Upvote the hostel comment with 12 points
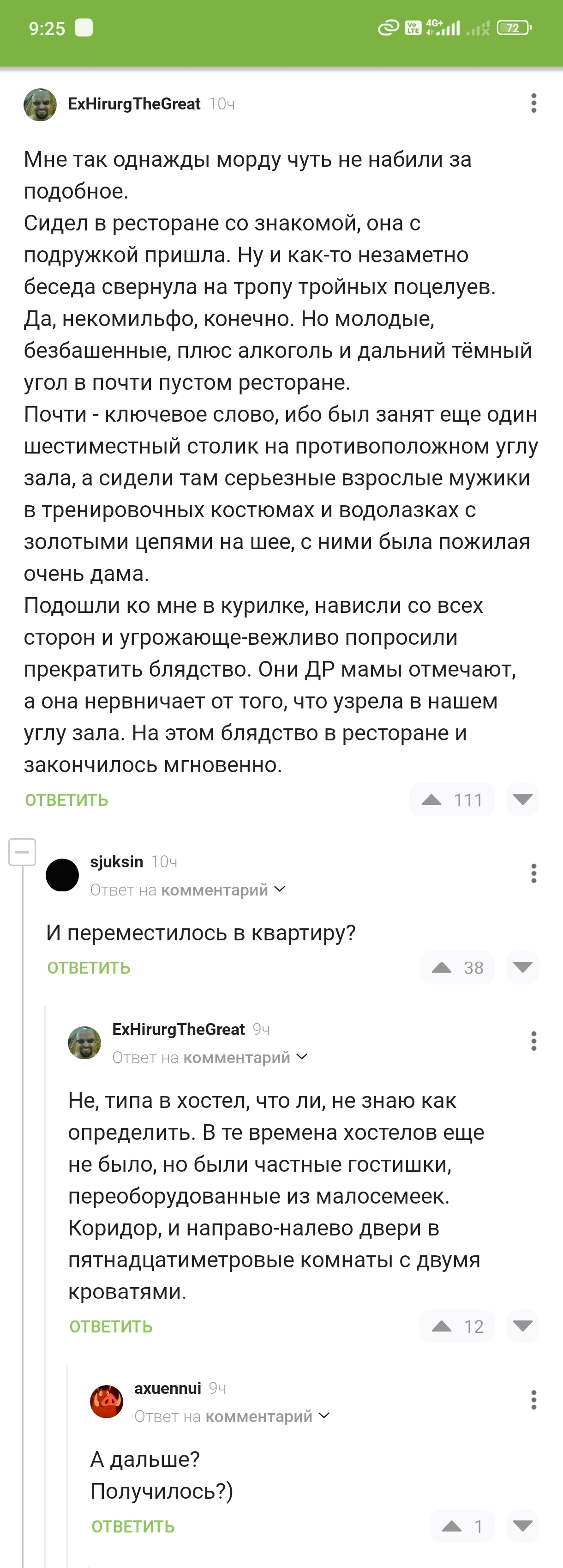 (442, 1326)
